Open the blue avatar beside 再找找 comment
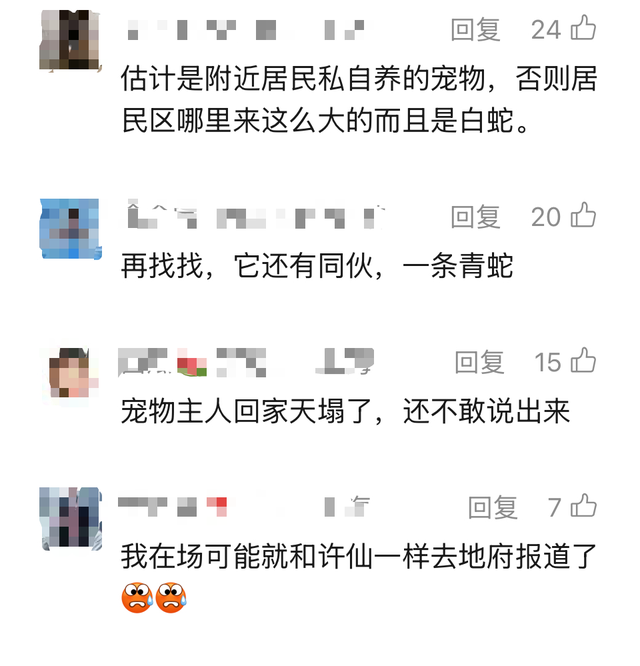This screenshot has width=640, height=666. tap(70, 229)
